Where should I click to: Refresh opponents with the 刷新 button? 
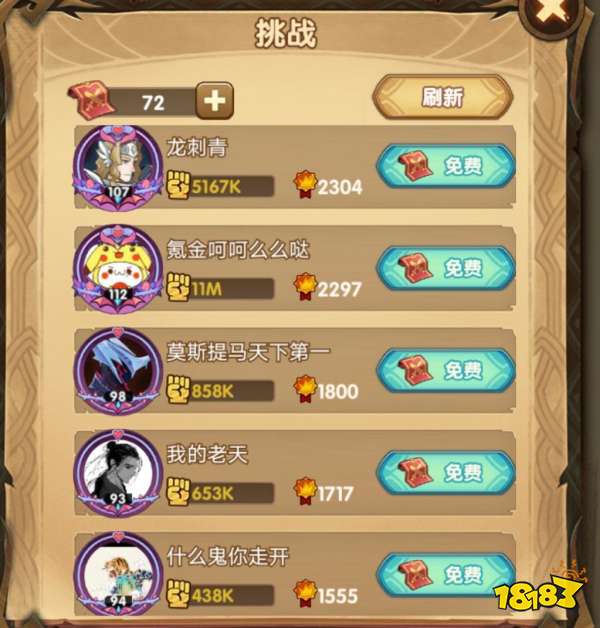tap(442, 98)
